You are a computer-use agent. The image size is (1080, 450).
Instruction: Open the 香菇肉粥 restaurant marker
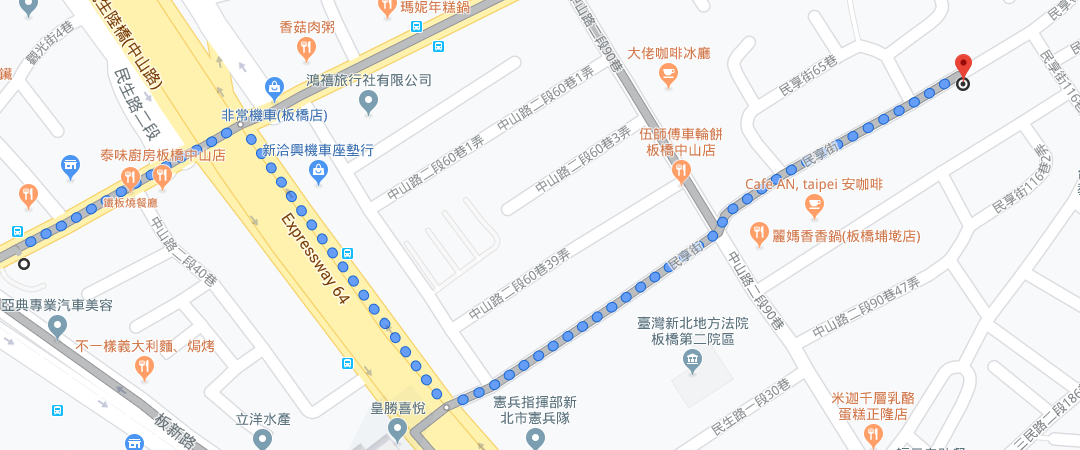point(306,47)
